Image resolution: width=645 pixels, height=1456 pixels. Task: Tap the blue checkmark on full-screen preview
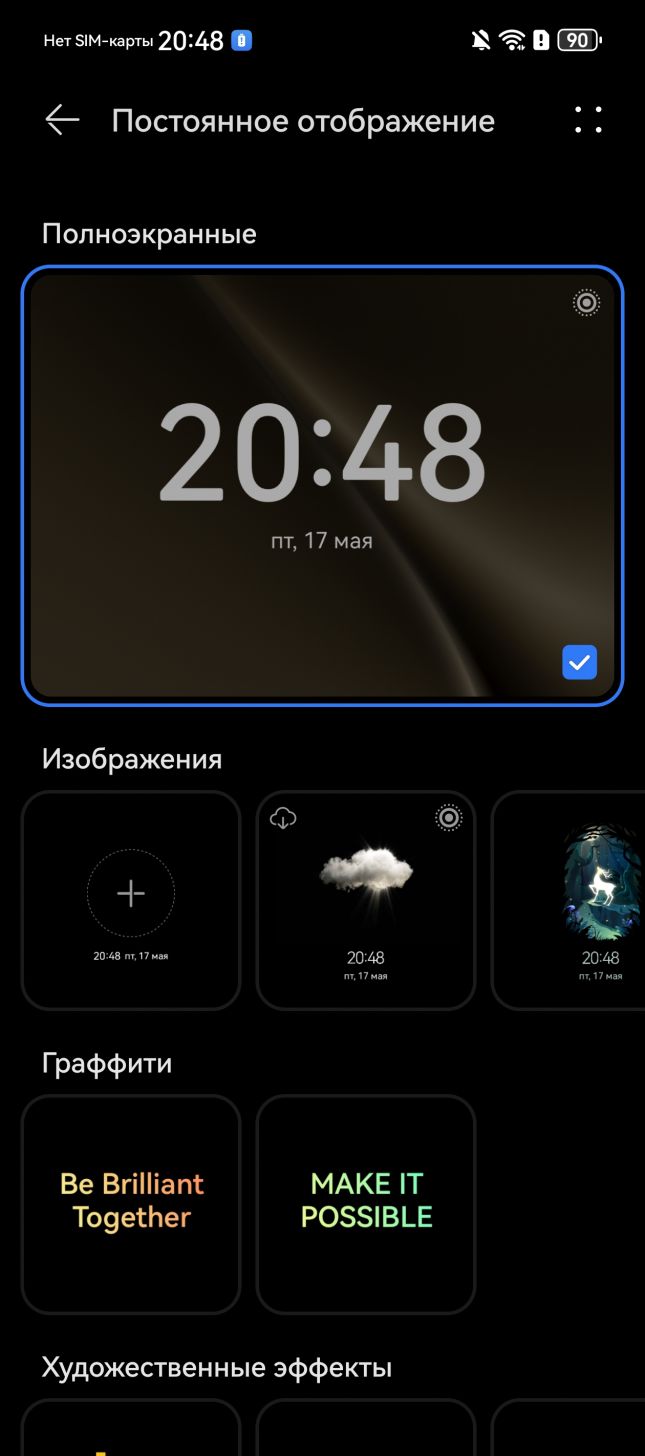coord(580,662)
